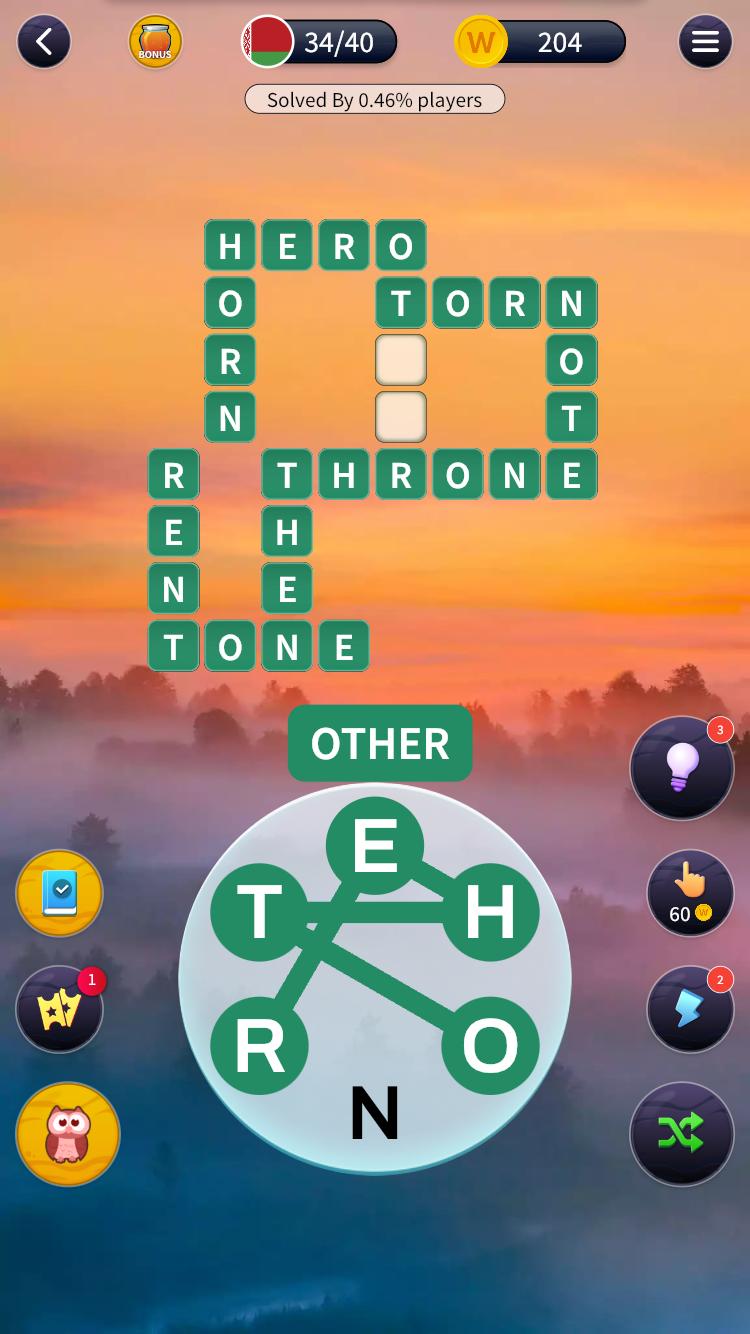The width and height of the screenshot is (750, 1334).
Task: Select letter O in the wheel
Action: point(490,1046)
